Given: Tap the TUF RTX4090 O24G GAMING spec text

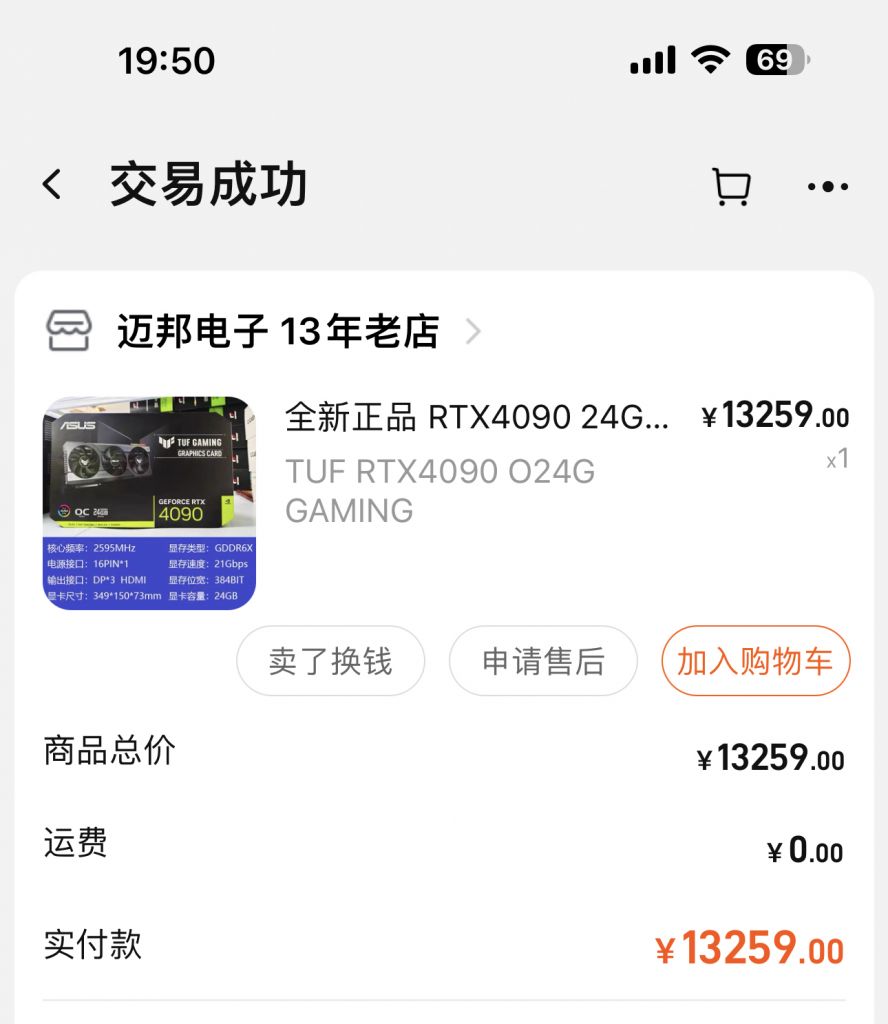Looking at the screenshot, I should [440, 490].
